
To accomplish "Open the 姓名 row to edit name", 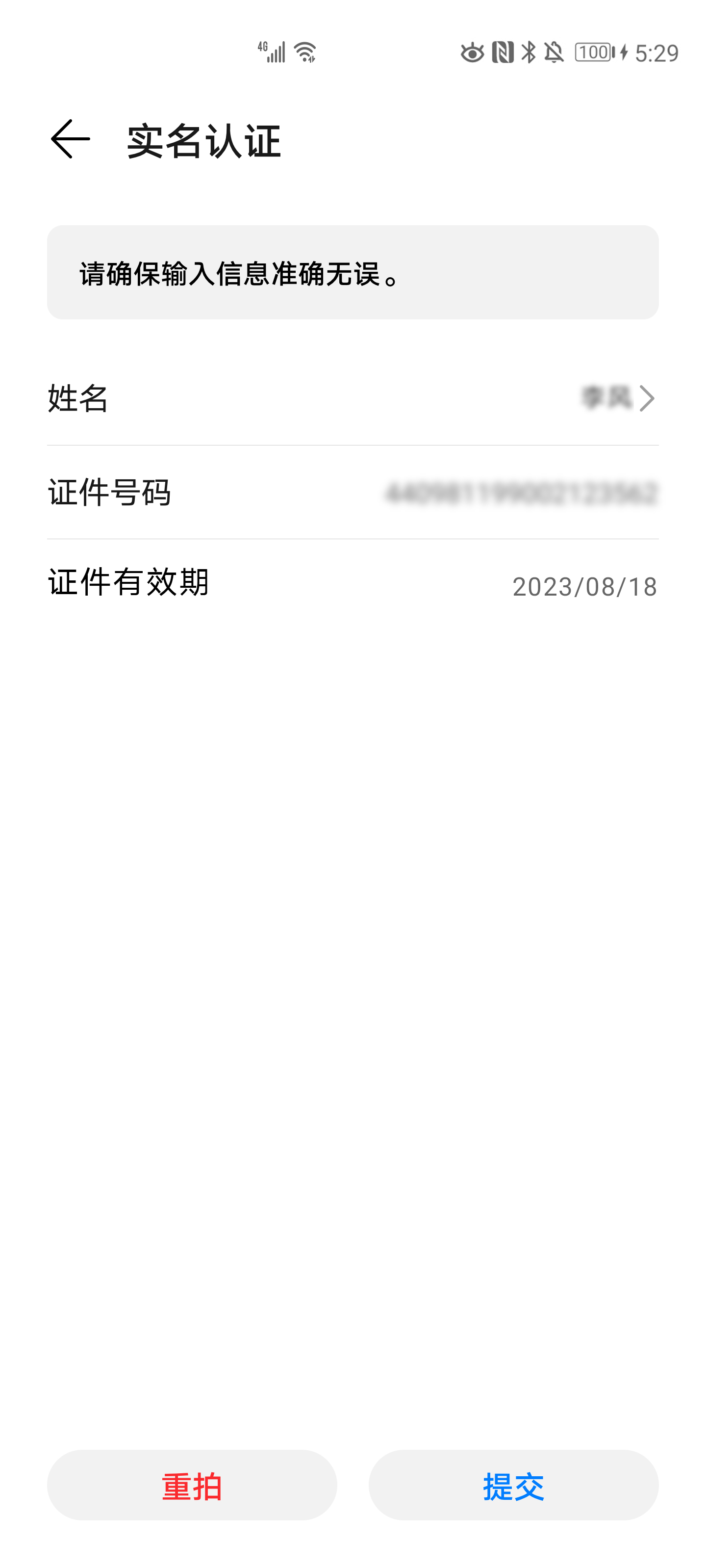I will pyautogui.click(x=353, y=399).
